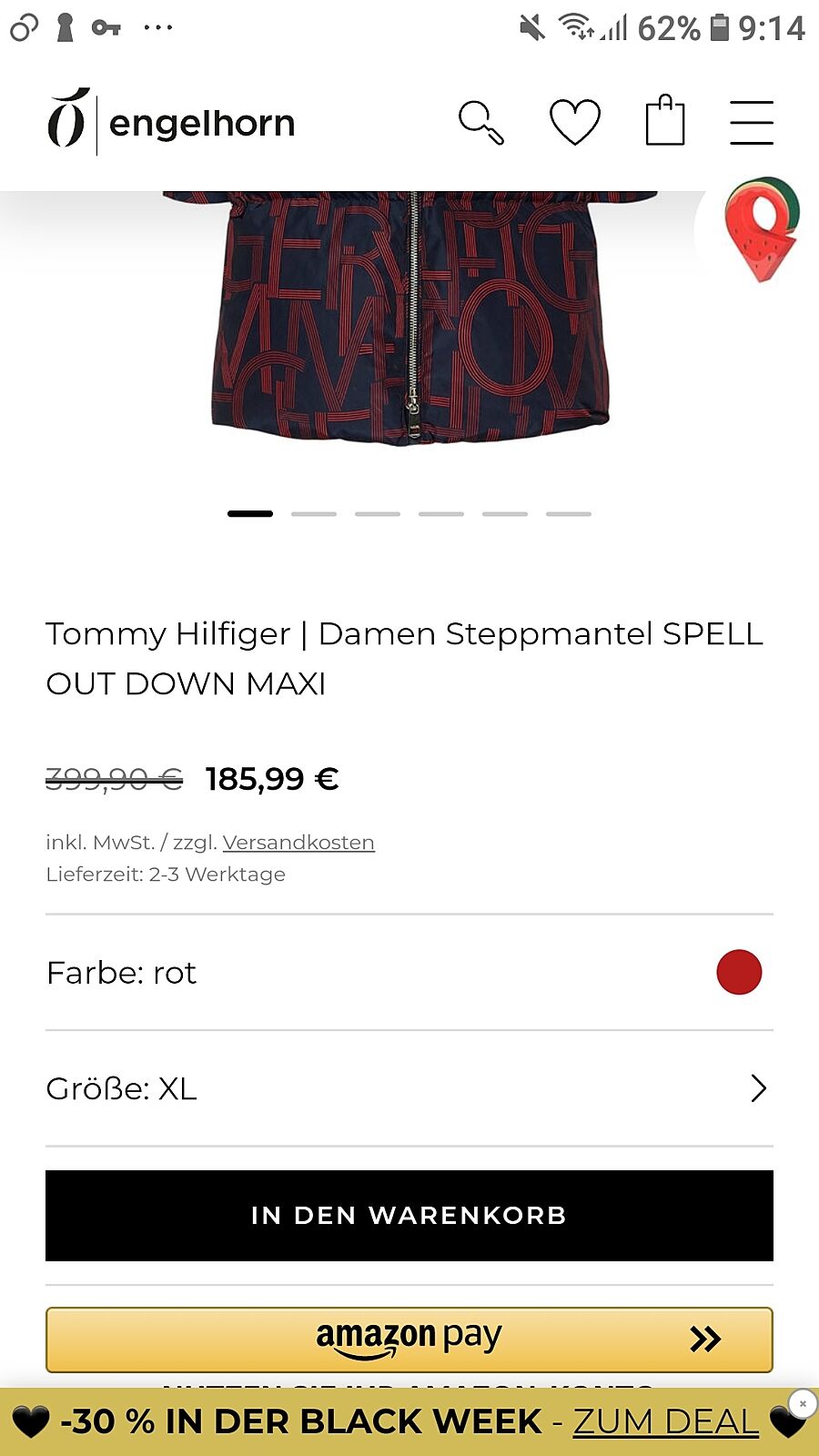Open the shopping bag
Viewport: 819px width, 1456px height.
coord(664,121)
